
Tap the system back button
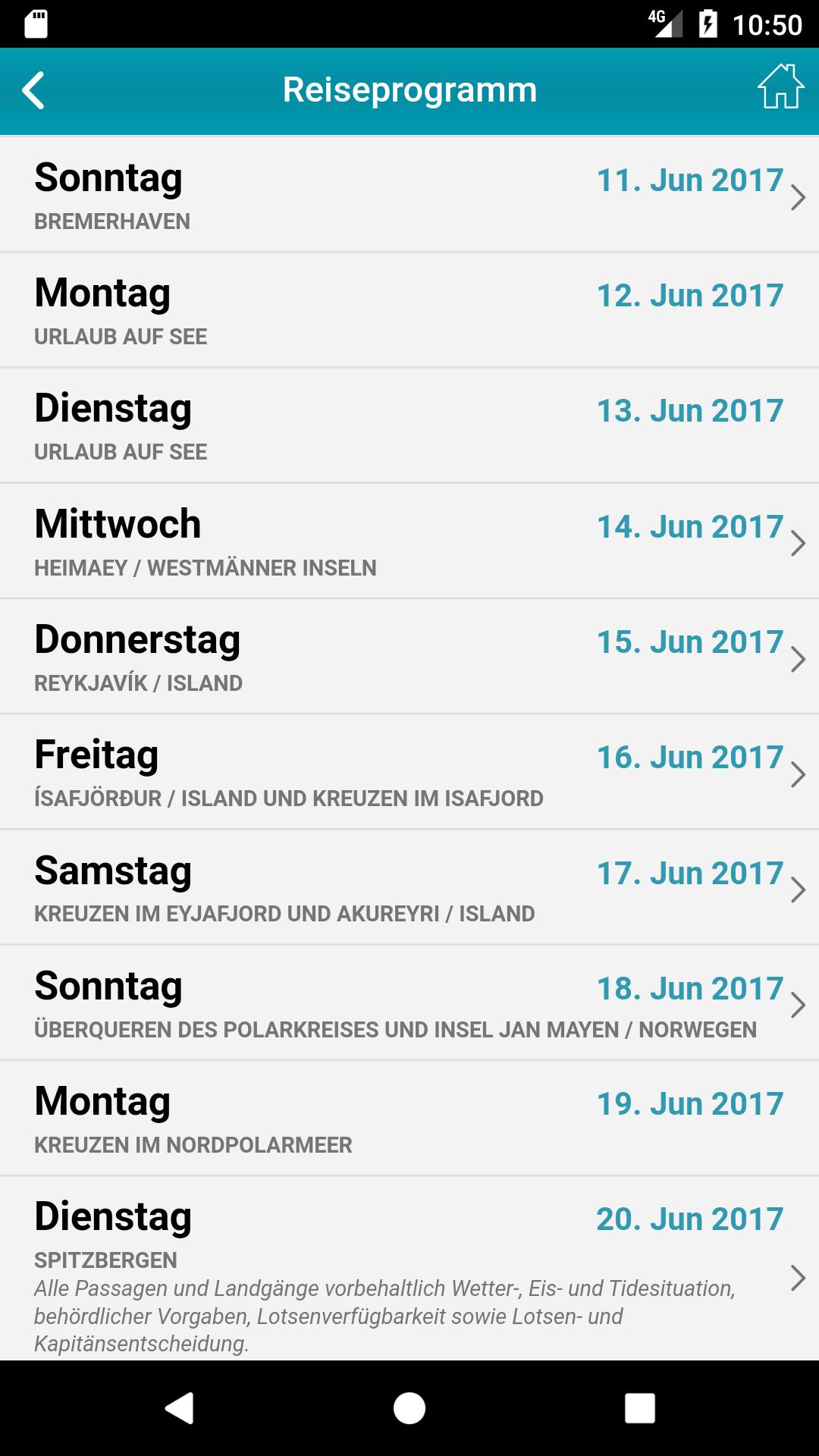(180, 1408)
